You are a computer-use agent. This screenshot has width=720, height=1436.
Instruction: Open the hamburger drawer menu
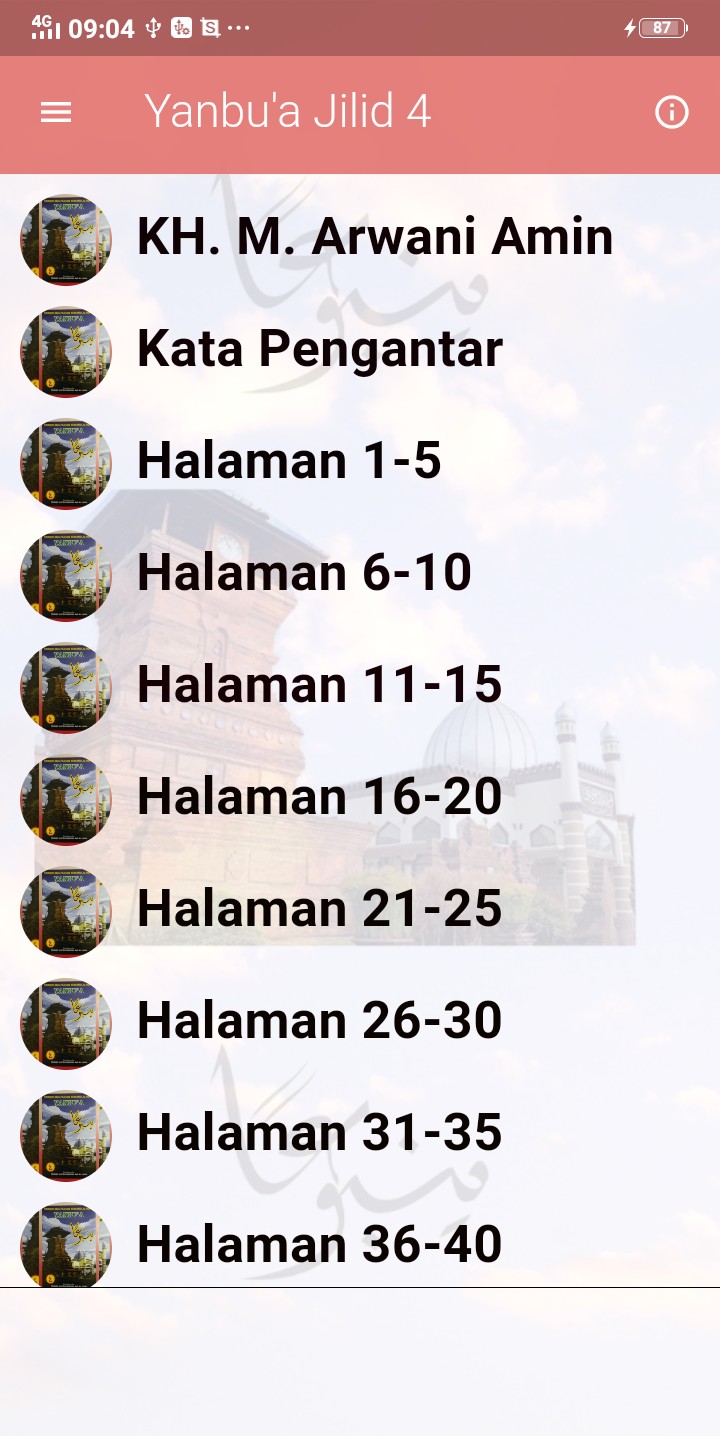56,112
